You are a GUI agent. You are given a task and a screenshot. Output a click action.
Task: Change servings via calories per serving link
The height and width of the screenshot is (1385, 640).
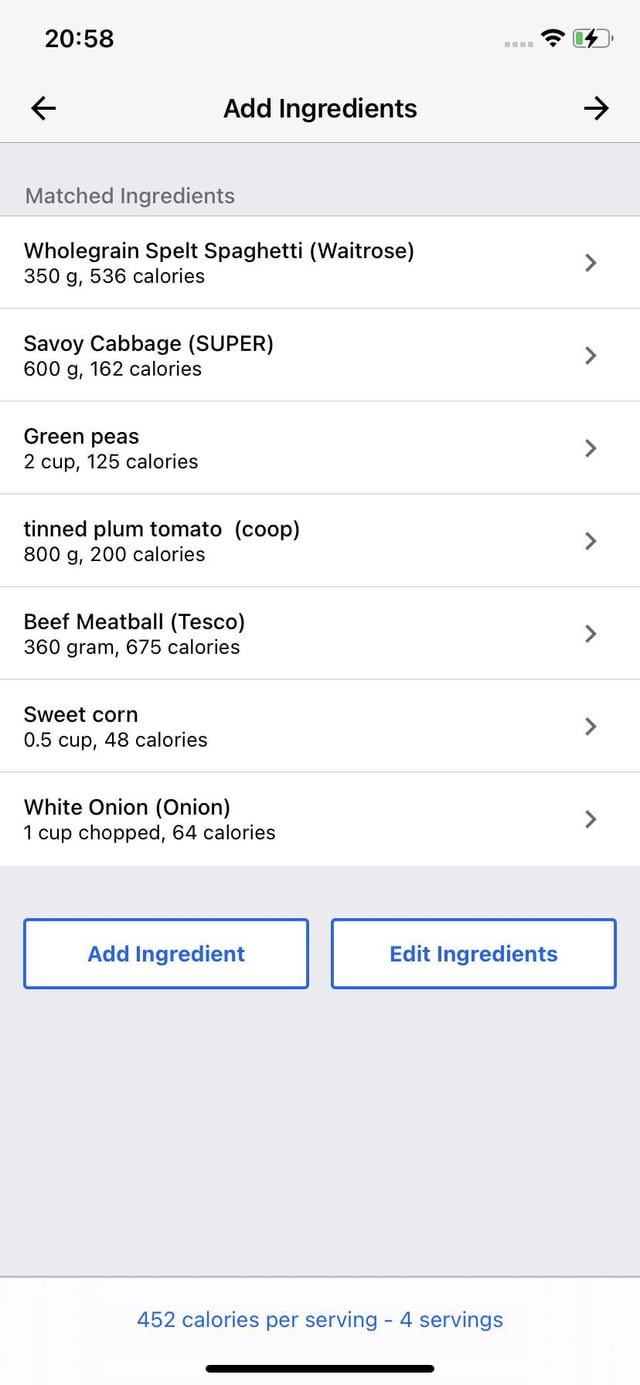320,1320
